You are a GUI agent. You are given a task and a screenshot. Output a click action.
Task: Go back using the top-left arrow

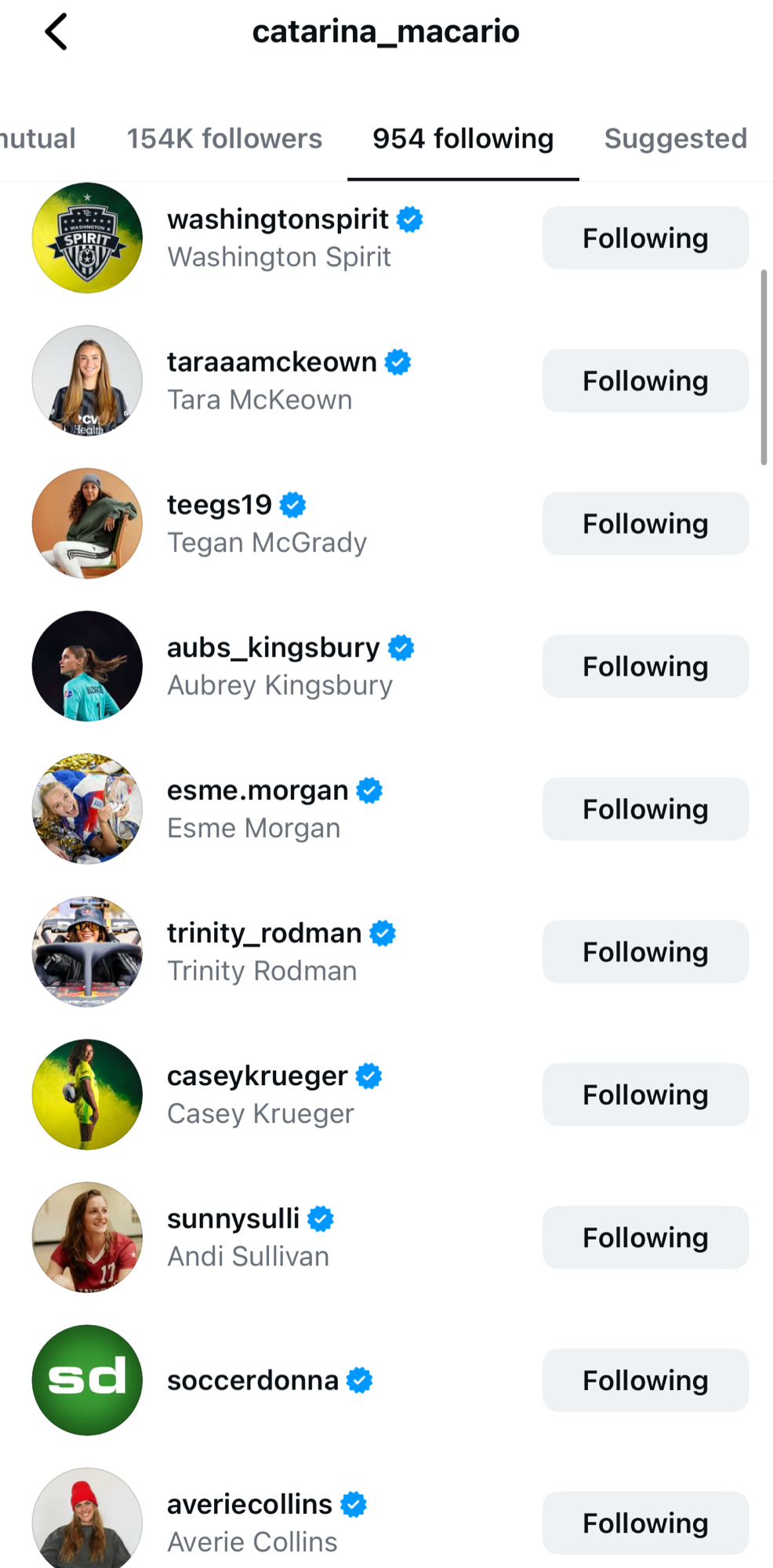[x=56, y=32]
